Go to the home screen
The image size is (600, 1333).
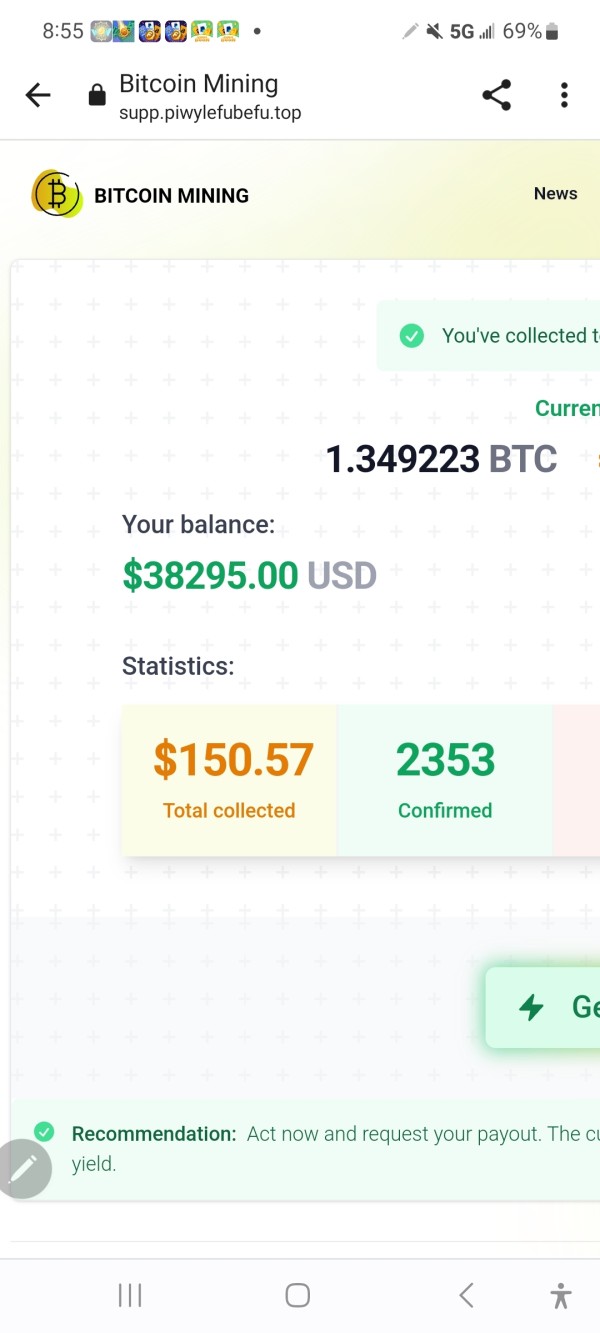point(298,1296)
